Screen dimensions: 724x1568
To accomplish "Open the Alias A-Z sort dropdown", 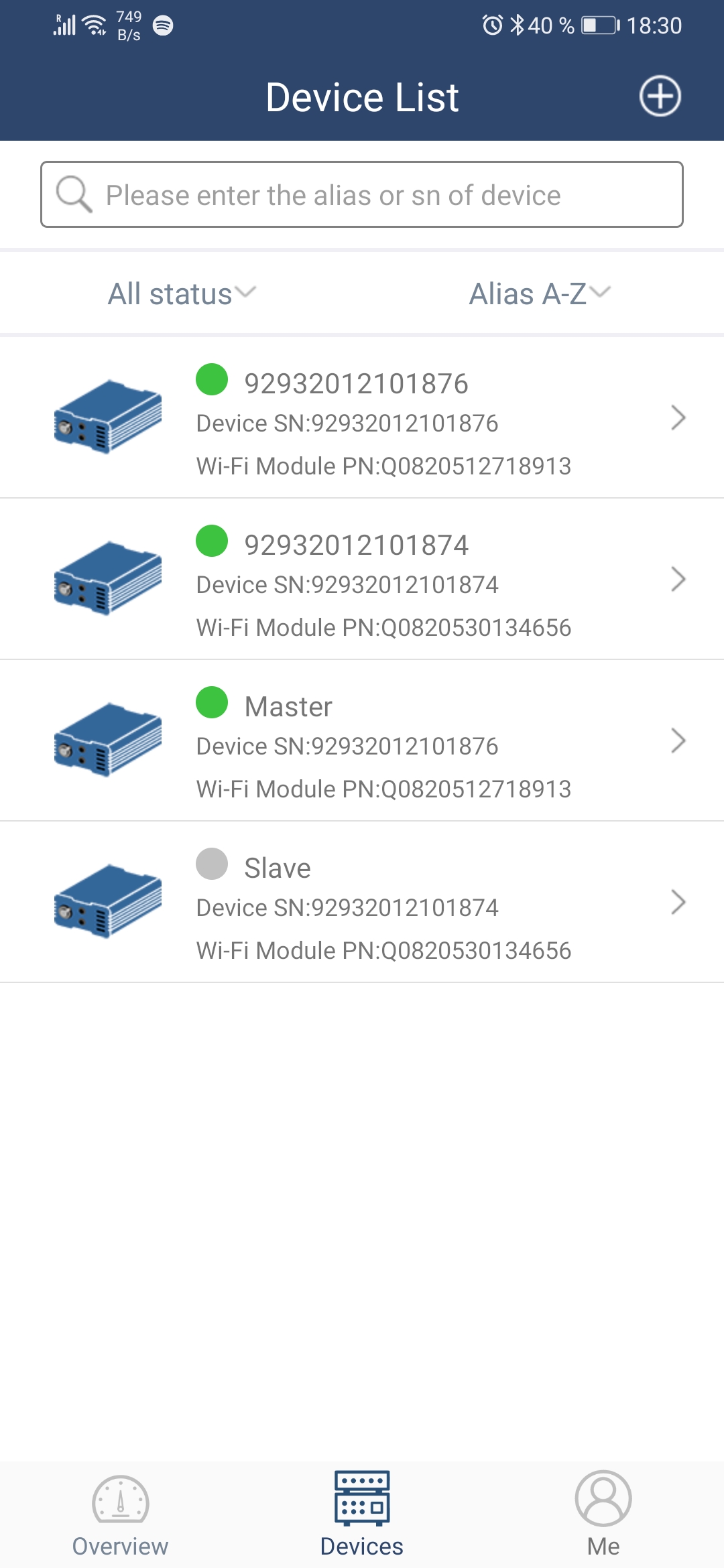I will click(x=540, y=293).
